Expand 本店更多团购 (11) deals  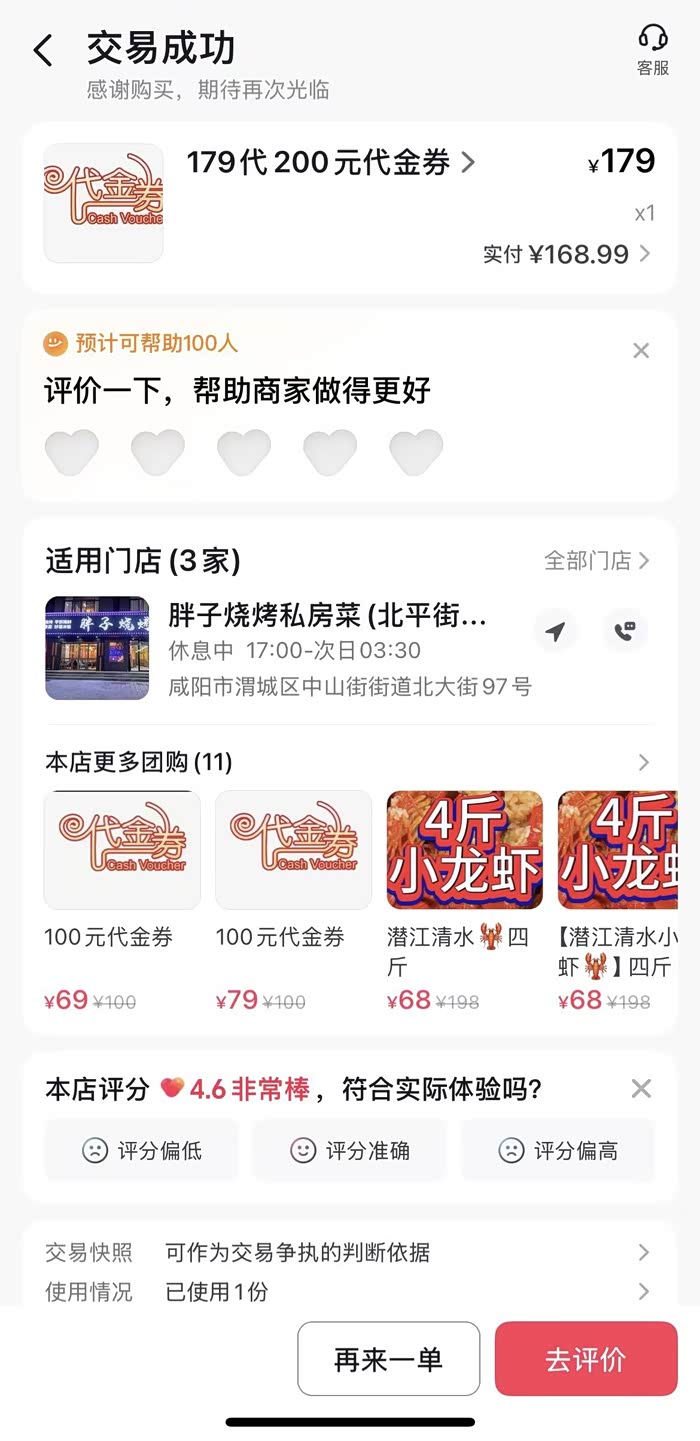point(643,763)
